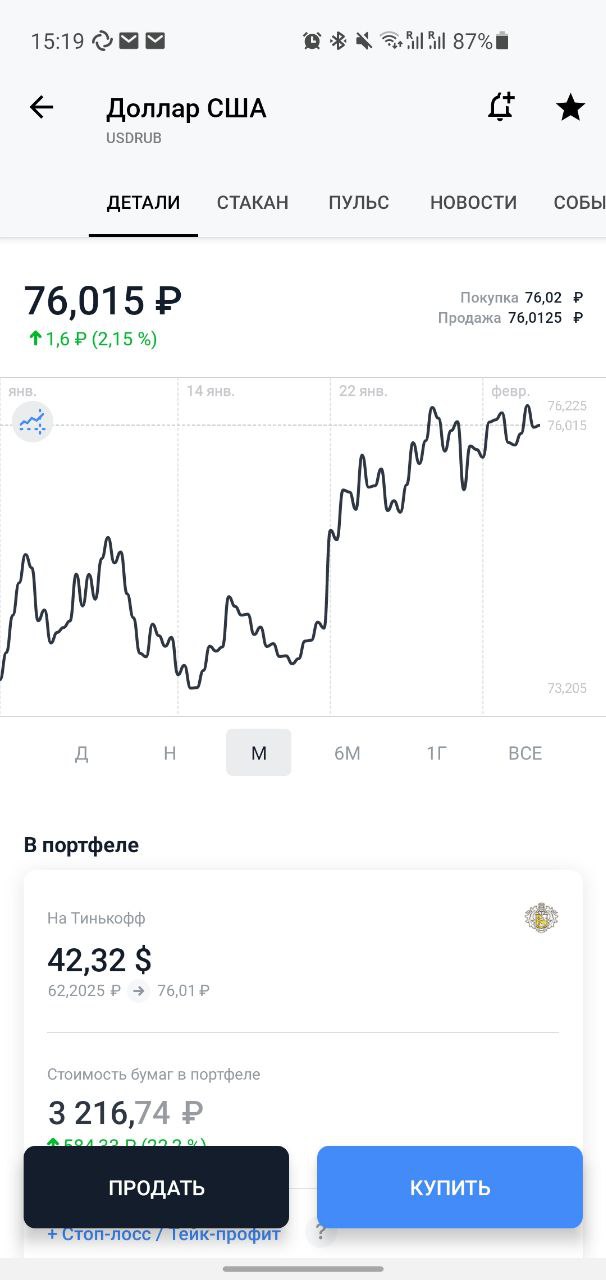Select the М month chart period

click(259, 753)
